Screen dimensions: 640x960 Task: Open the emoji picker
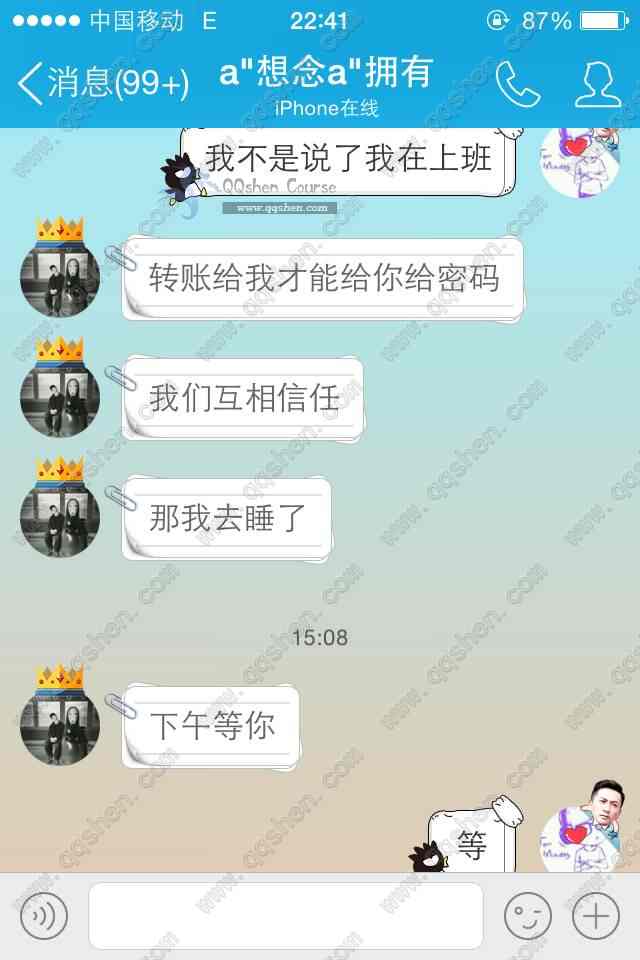[527, 915]
